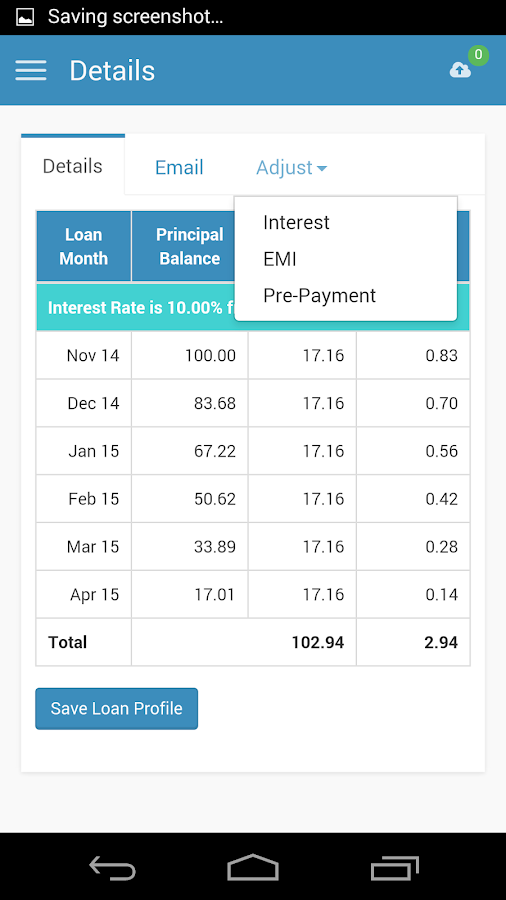
Task: Open recent apps from the navigation bar
Action: pyautogui.click(x=394, y=867)
